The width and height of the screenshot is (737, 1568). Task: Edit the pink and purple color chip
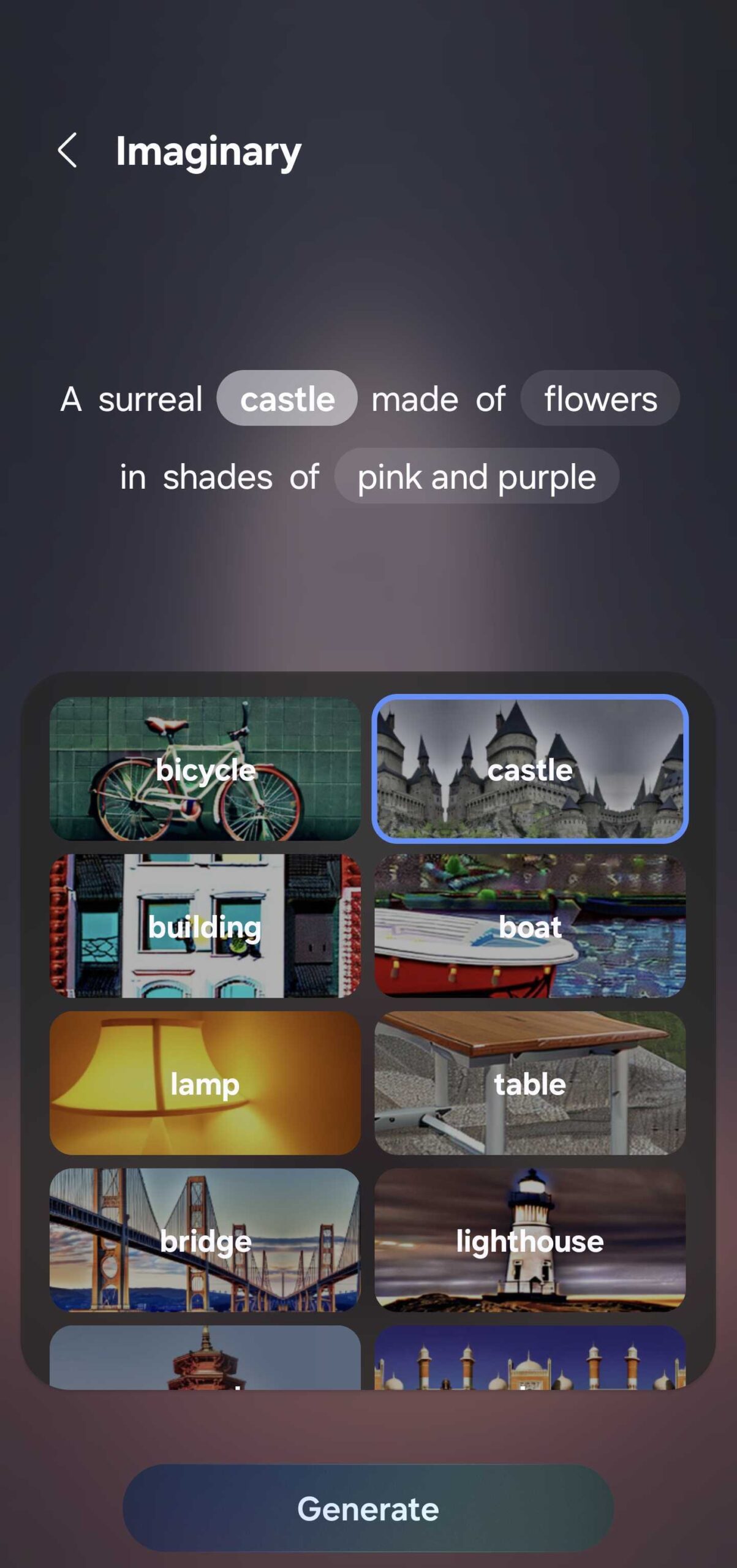click(476, 477)
